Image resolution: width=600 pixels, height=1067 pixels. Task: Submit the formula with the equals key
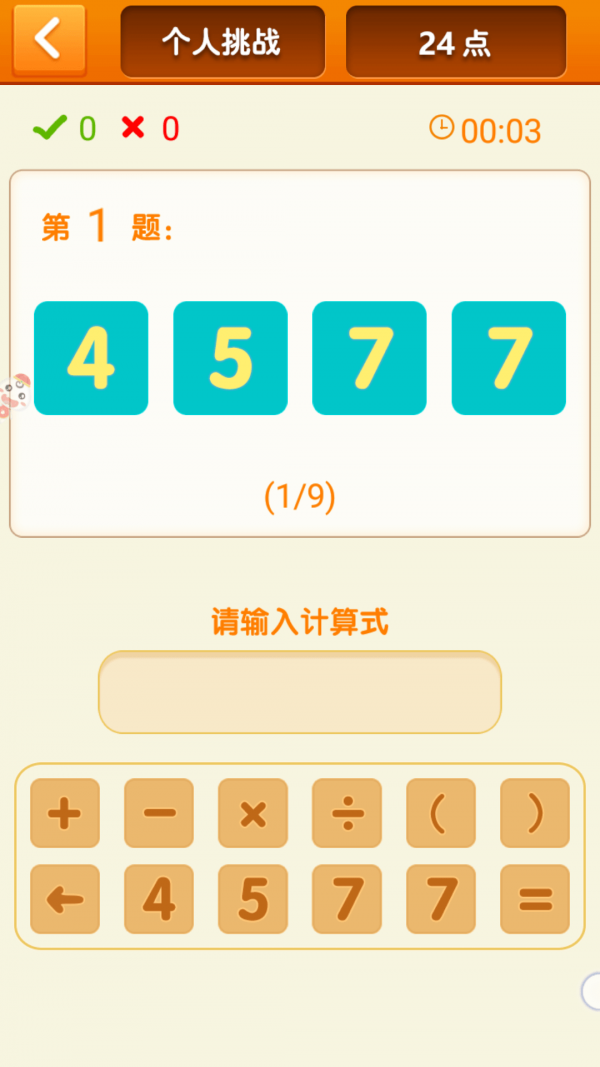534,899
